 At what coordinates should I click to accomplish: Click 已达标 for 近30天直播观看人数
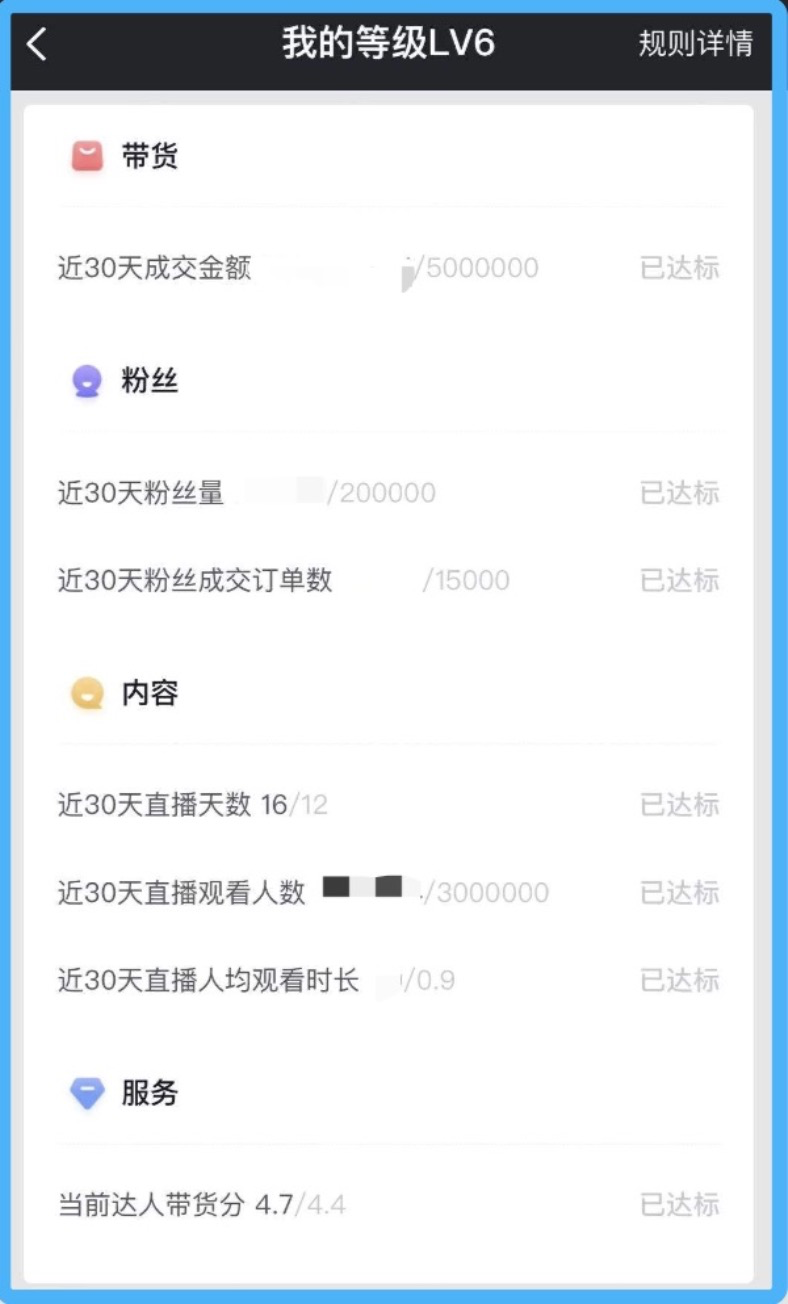[x=679, y=893]
